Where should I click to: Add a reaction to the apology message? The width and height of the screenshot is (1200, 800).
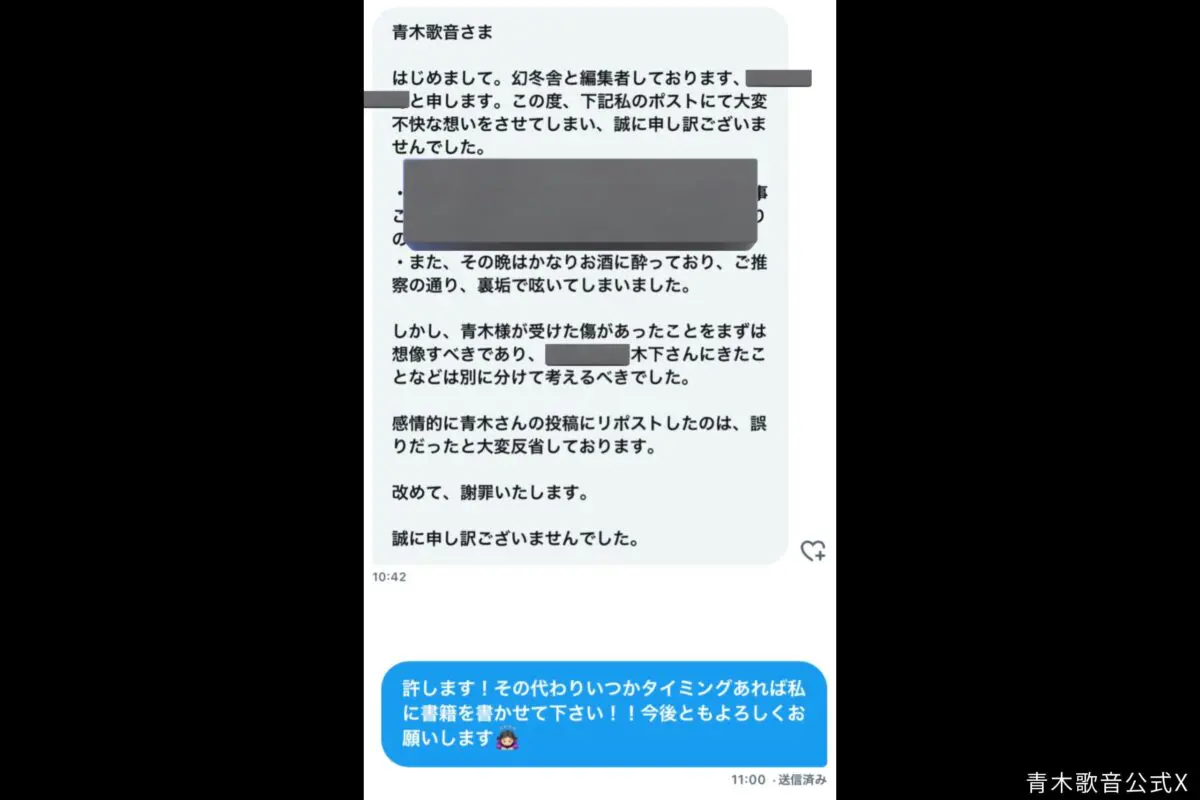point(812,551)
